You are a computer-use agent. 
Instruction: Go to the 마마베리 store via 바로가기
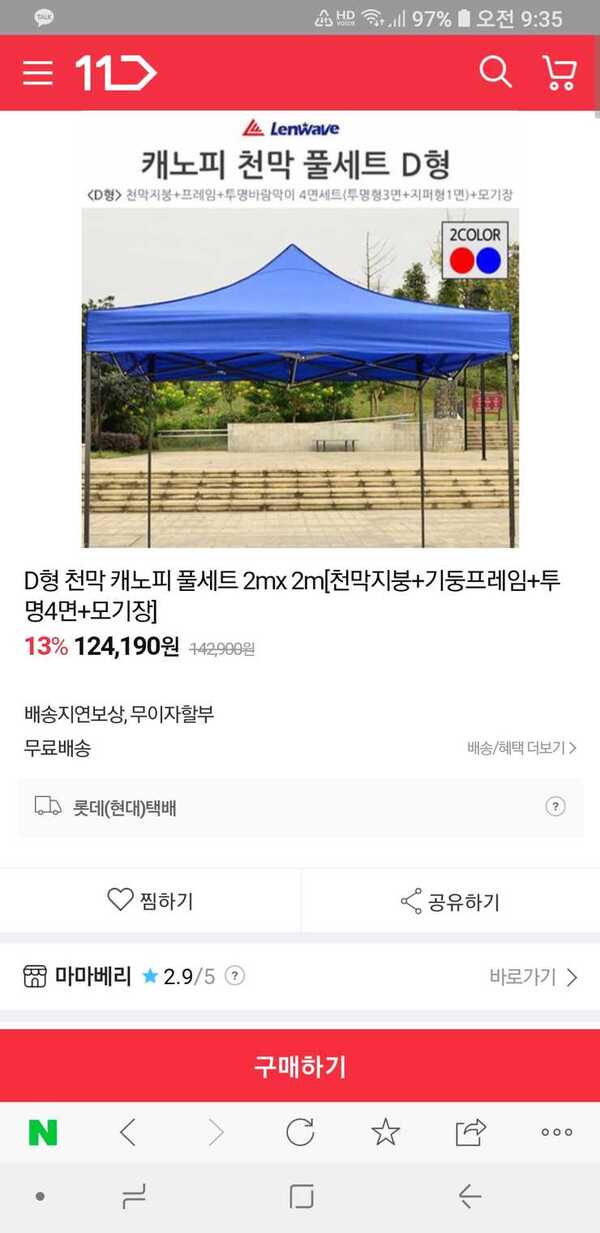534,977
